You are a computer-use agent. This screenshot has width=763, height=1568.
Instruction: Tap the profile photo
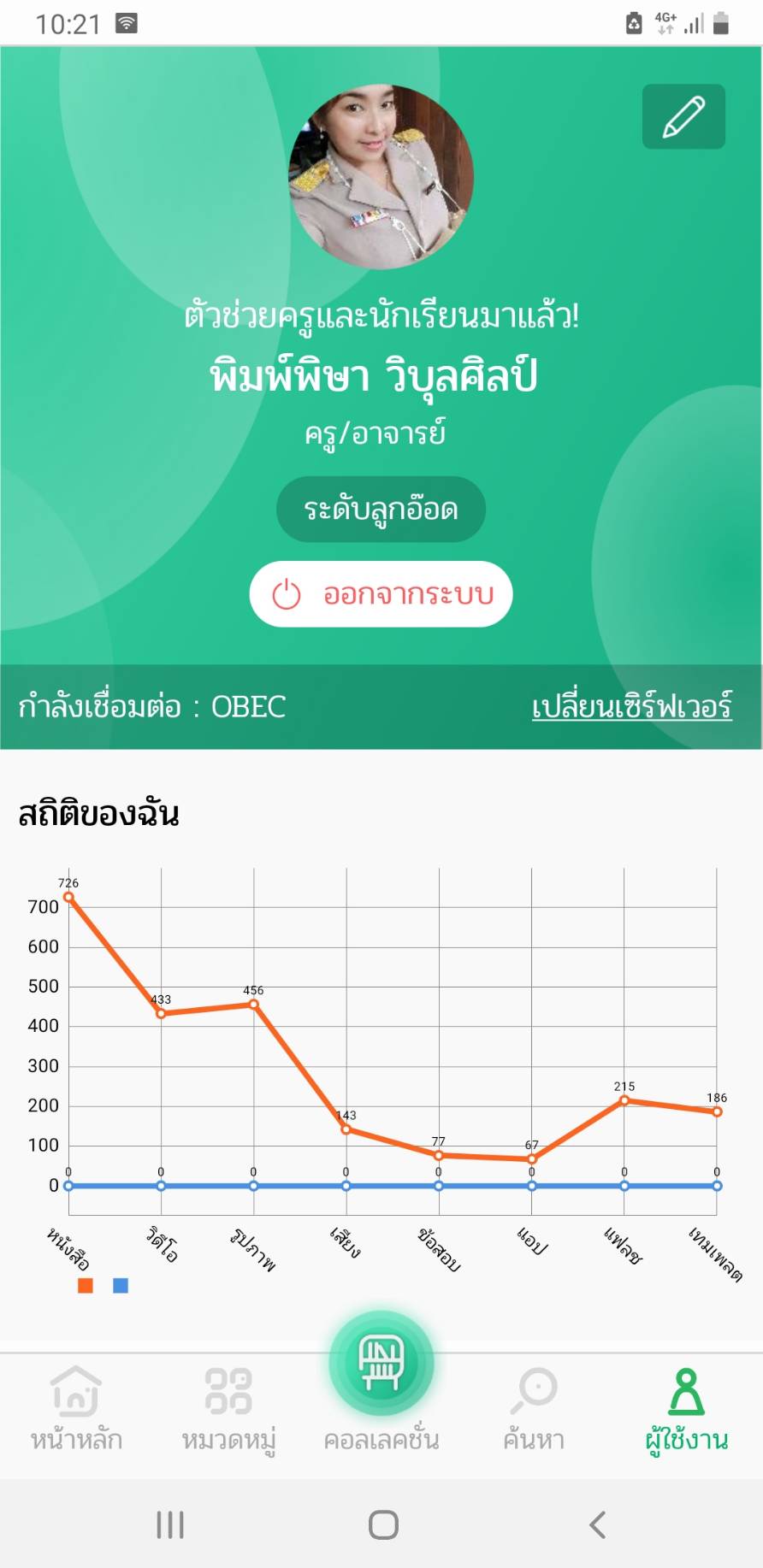point(381,177)
